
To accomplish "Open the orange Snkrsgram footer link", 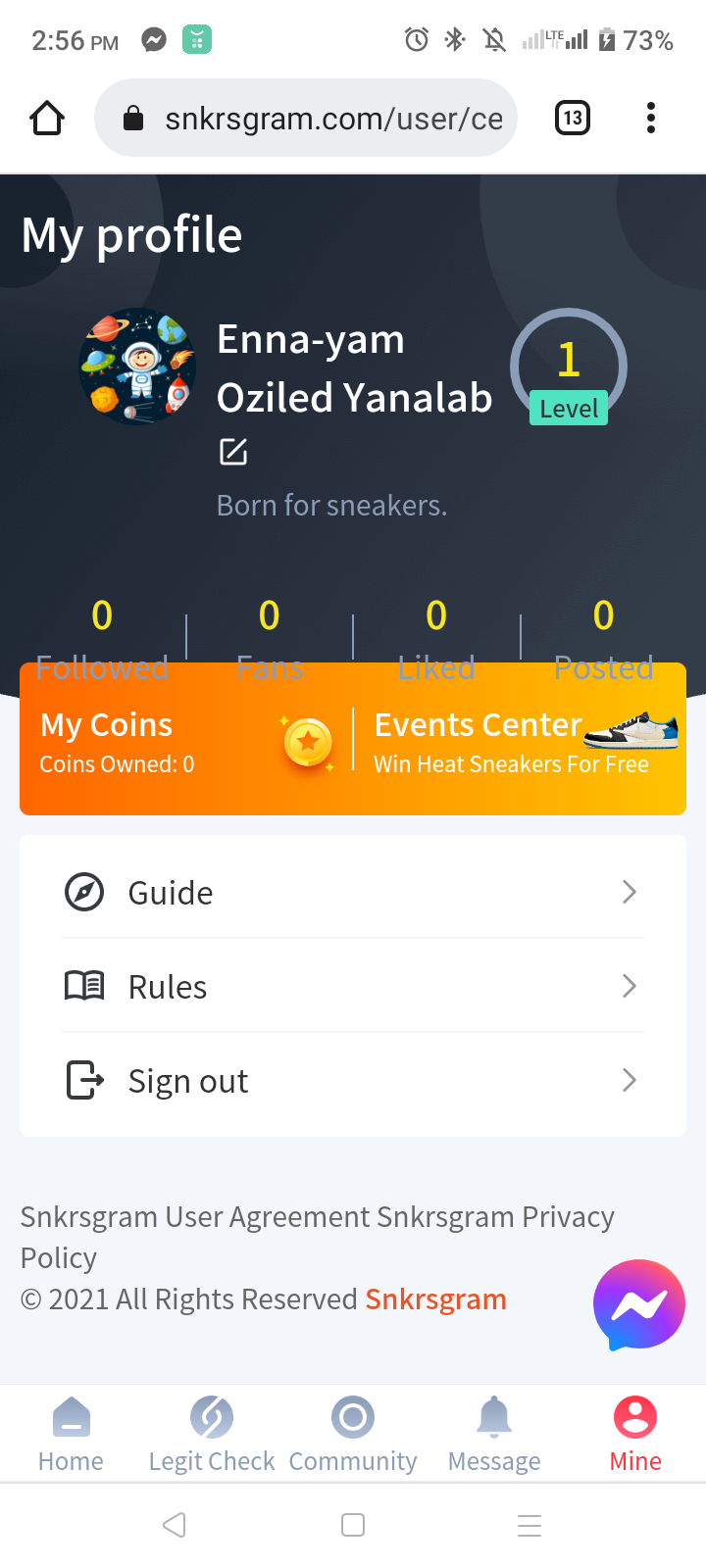I will (435, 1299).
